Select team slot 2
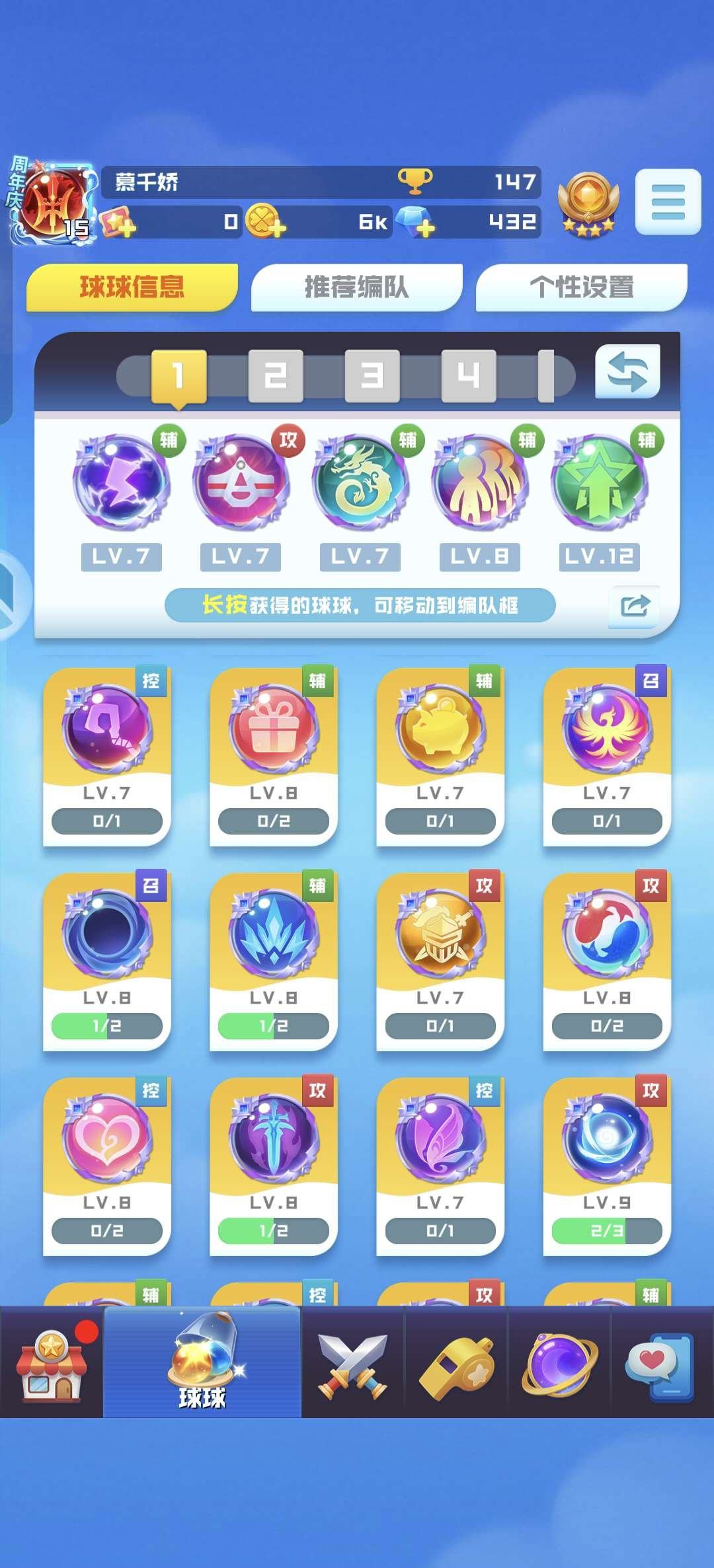The width and height of the screenshot is (714, 1568). pos(275,376)
